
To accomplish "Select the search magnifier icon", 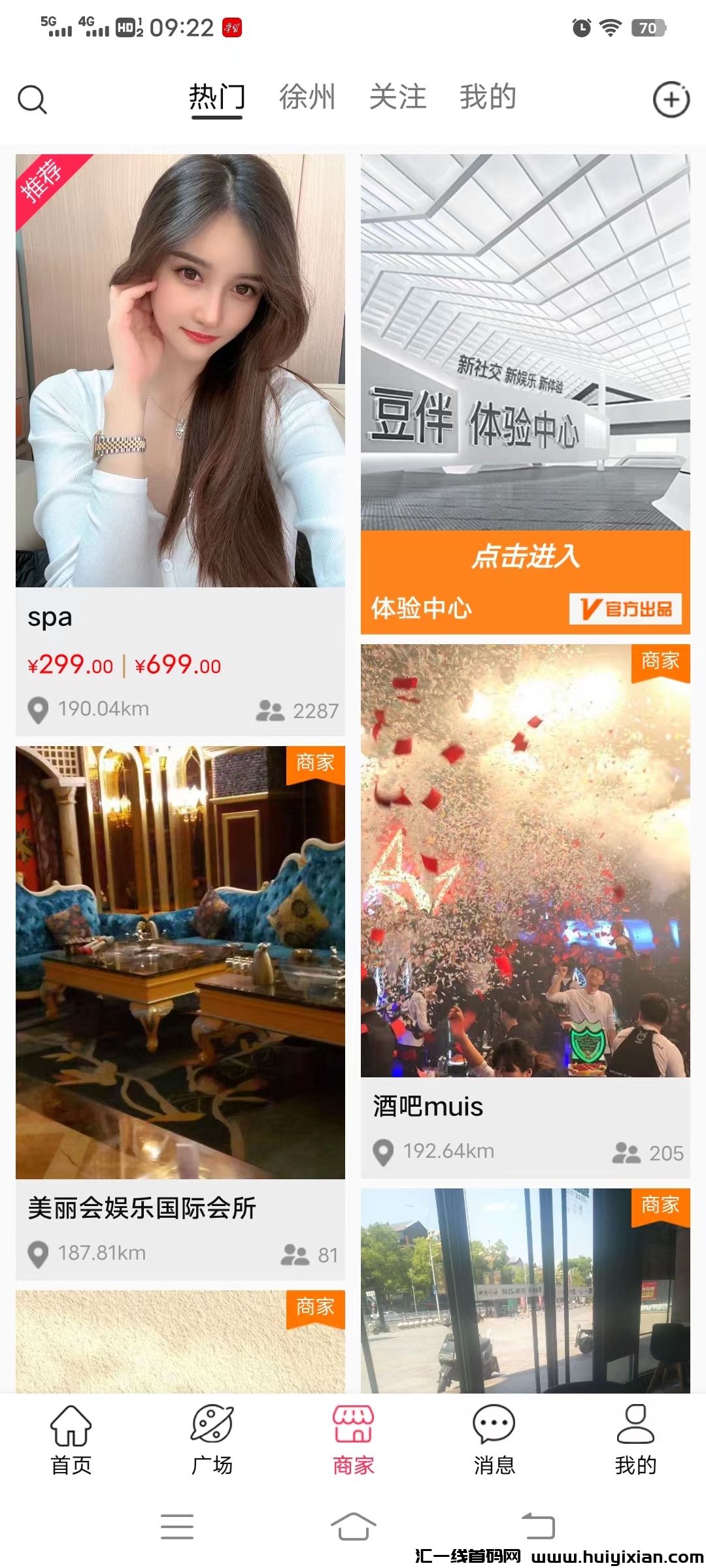I will [x=33, y=99].
